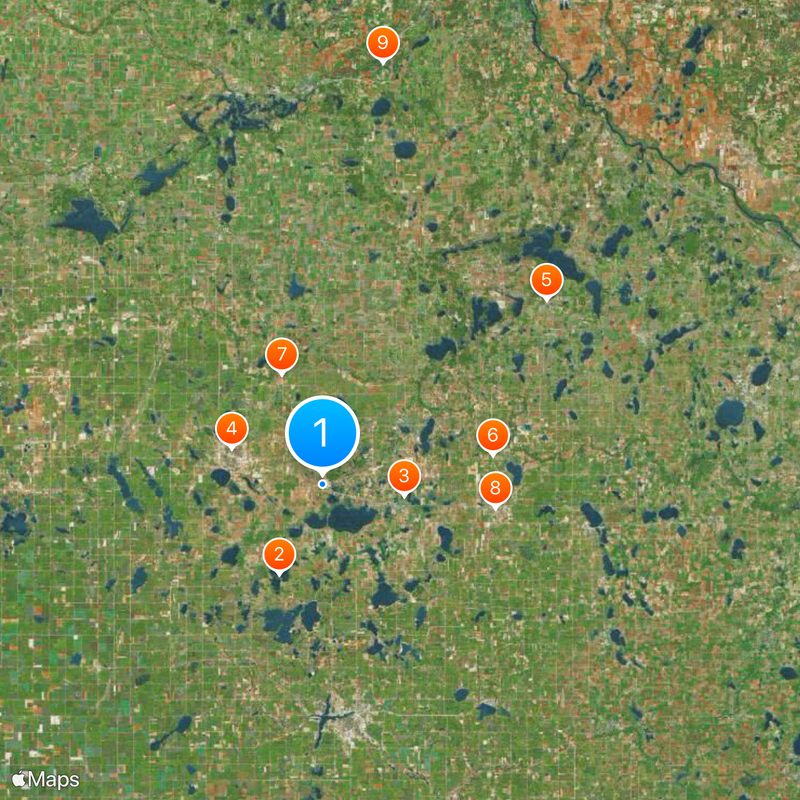Tap map pin number 5
The image size is (800, 800).
[546, 279]
